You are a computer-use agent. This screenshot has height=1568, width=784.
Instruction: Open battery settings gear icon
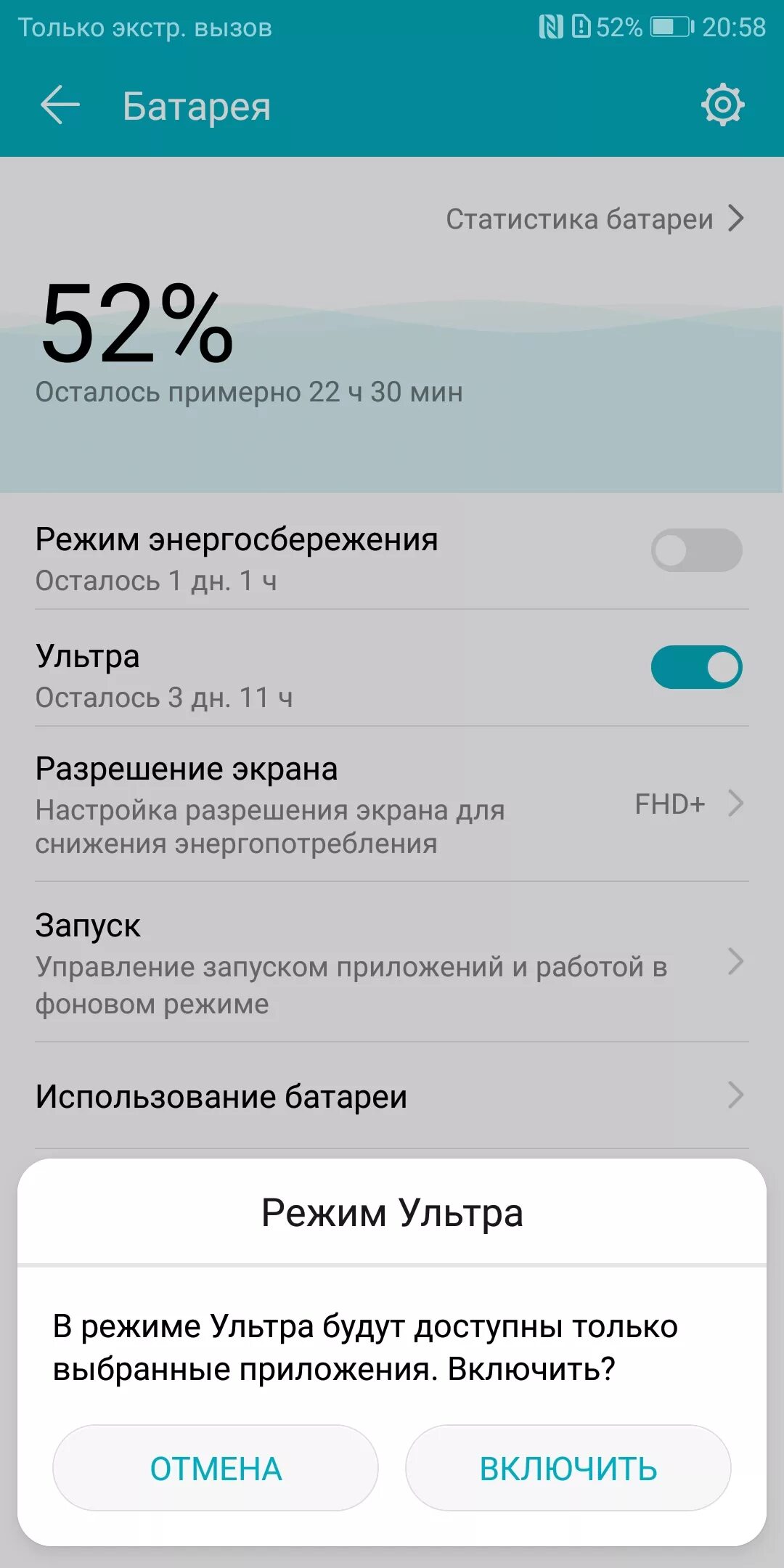722,106
